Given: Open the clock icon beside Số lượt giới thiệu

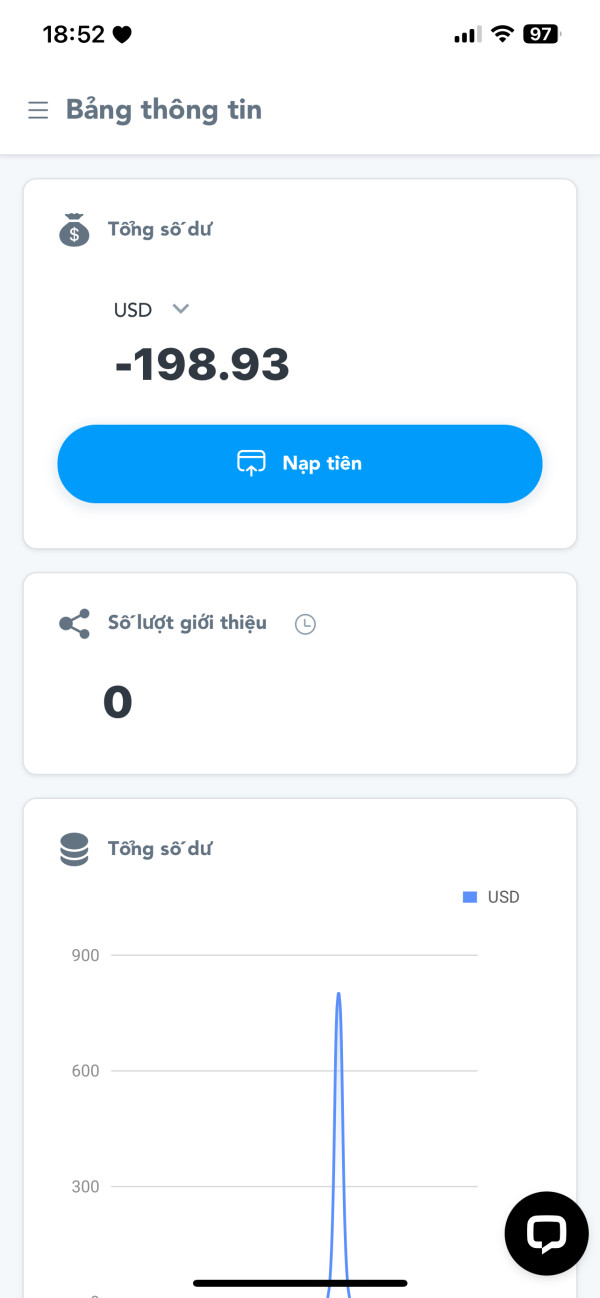Looking at the screenshot, I should coord(305,624).
